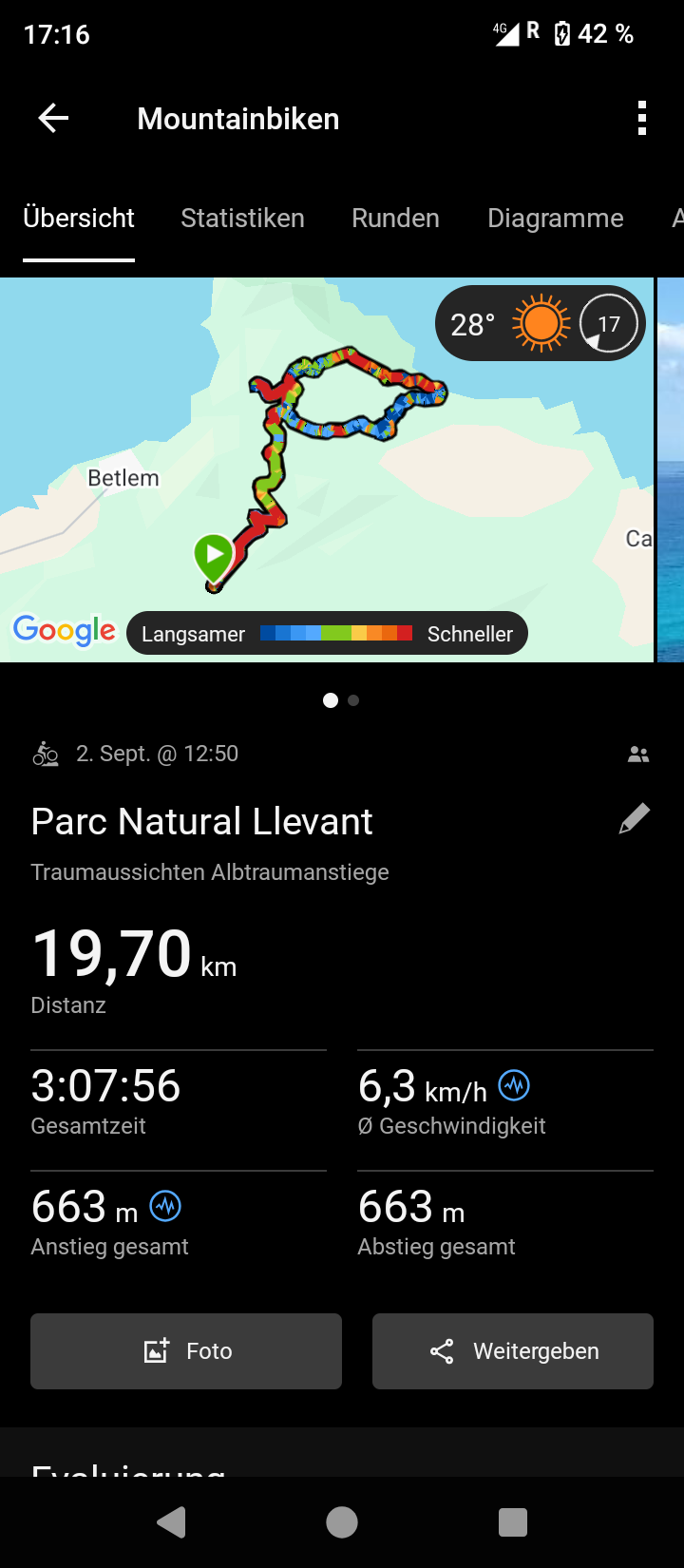Go back using the top arrow

[x=53, y=119]
